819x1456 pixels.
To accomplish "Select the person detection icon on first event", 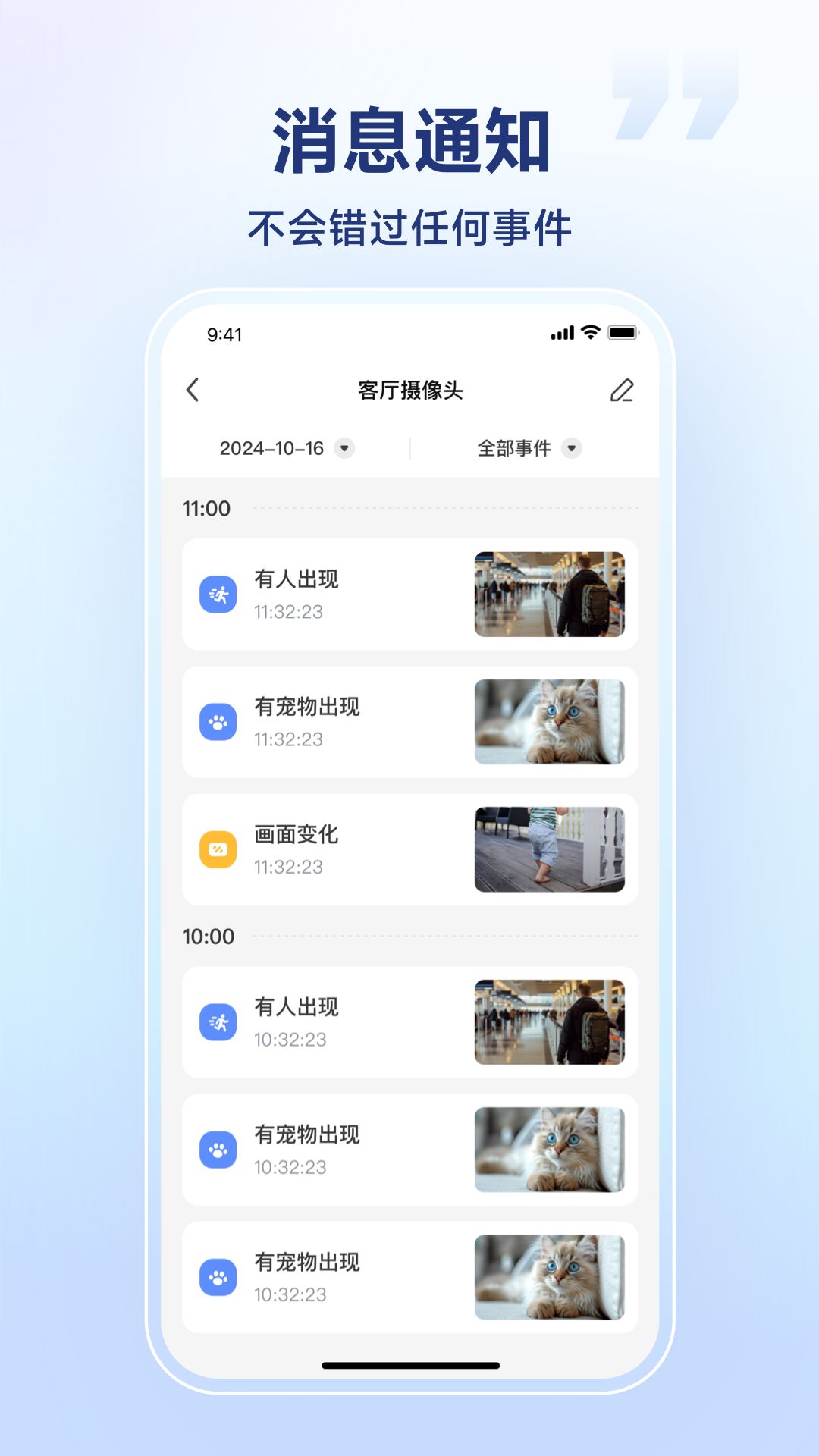I will (x=218, y=595).
